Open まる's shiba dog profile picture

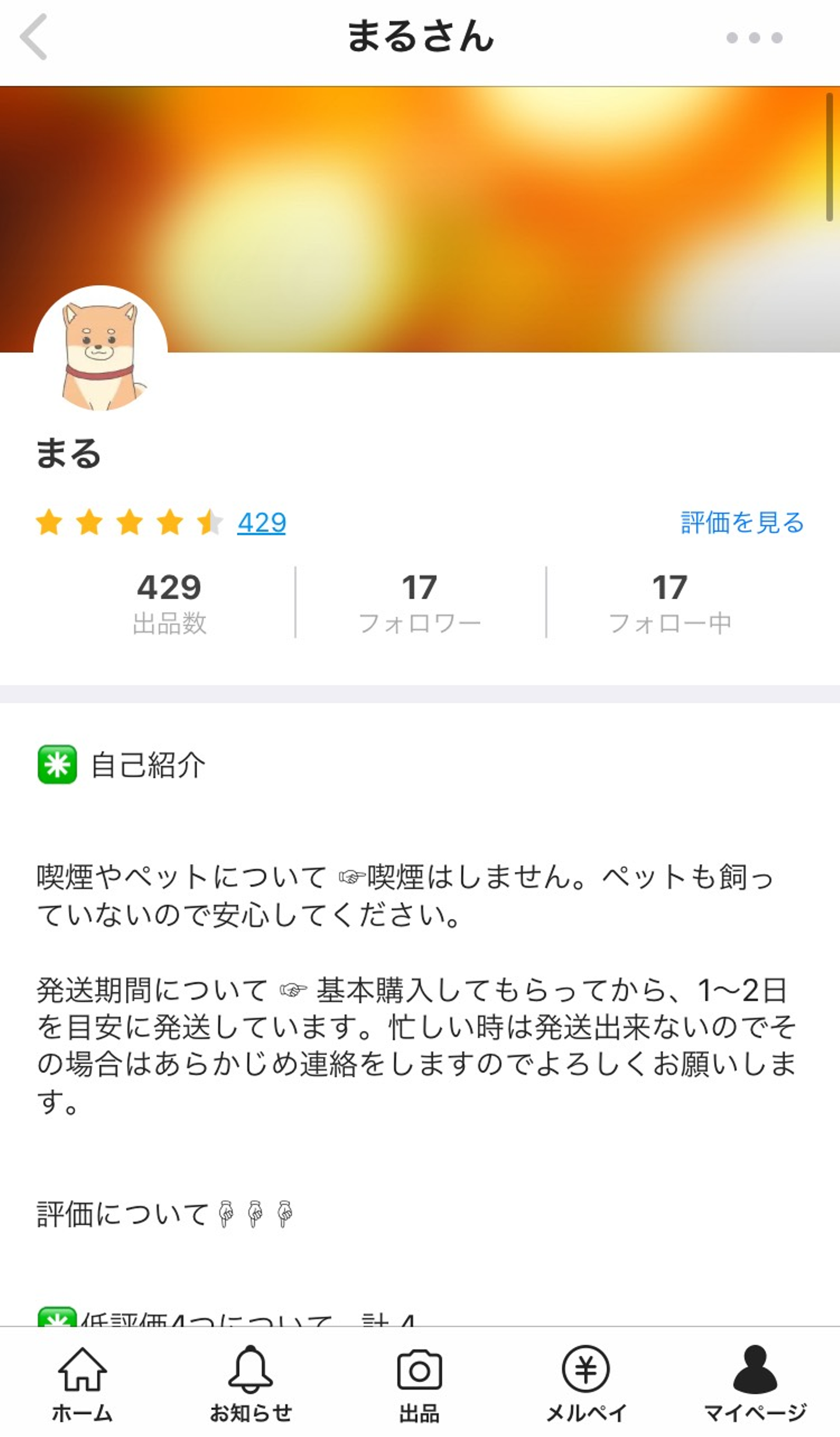click(x=100, y=352)
